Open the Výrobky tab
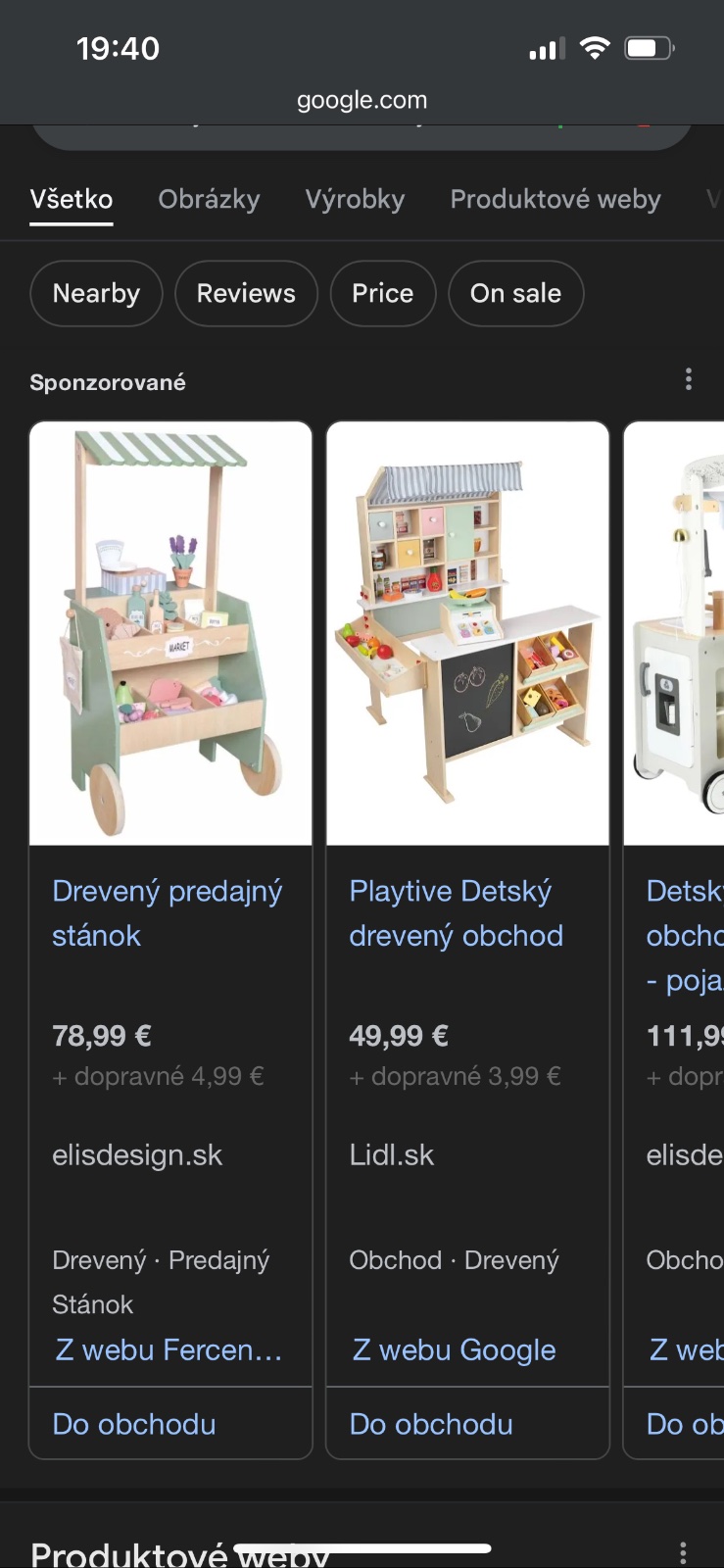 pos(355,199)
